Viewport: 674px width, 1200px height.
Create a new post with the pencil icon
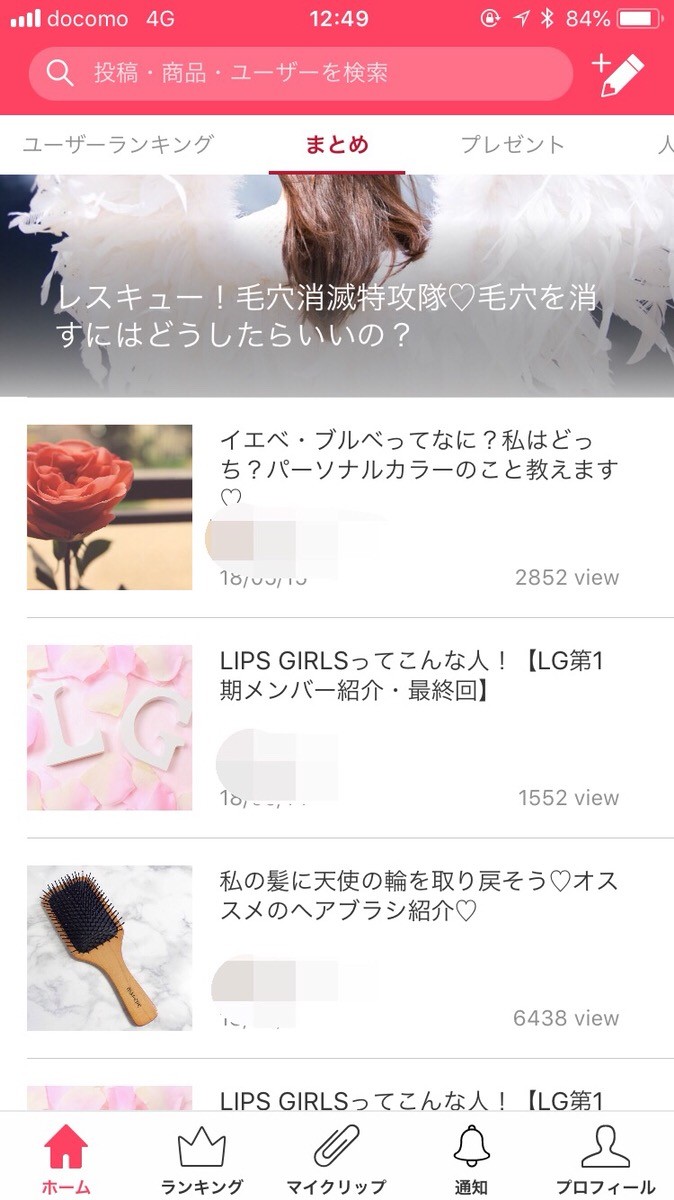(618, 74)
